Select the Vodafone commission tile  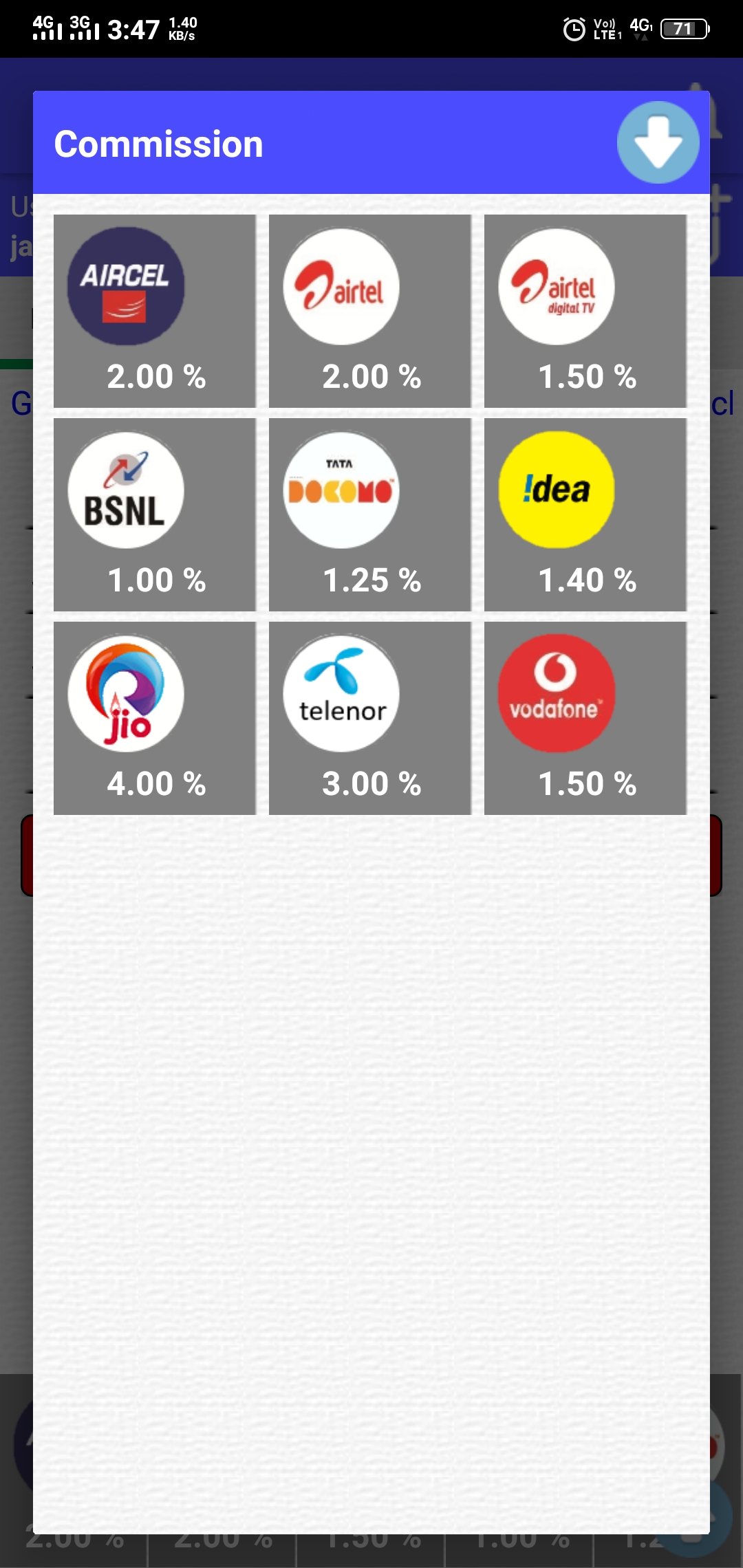(x=585, y=718)
